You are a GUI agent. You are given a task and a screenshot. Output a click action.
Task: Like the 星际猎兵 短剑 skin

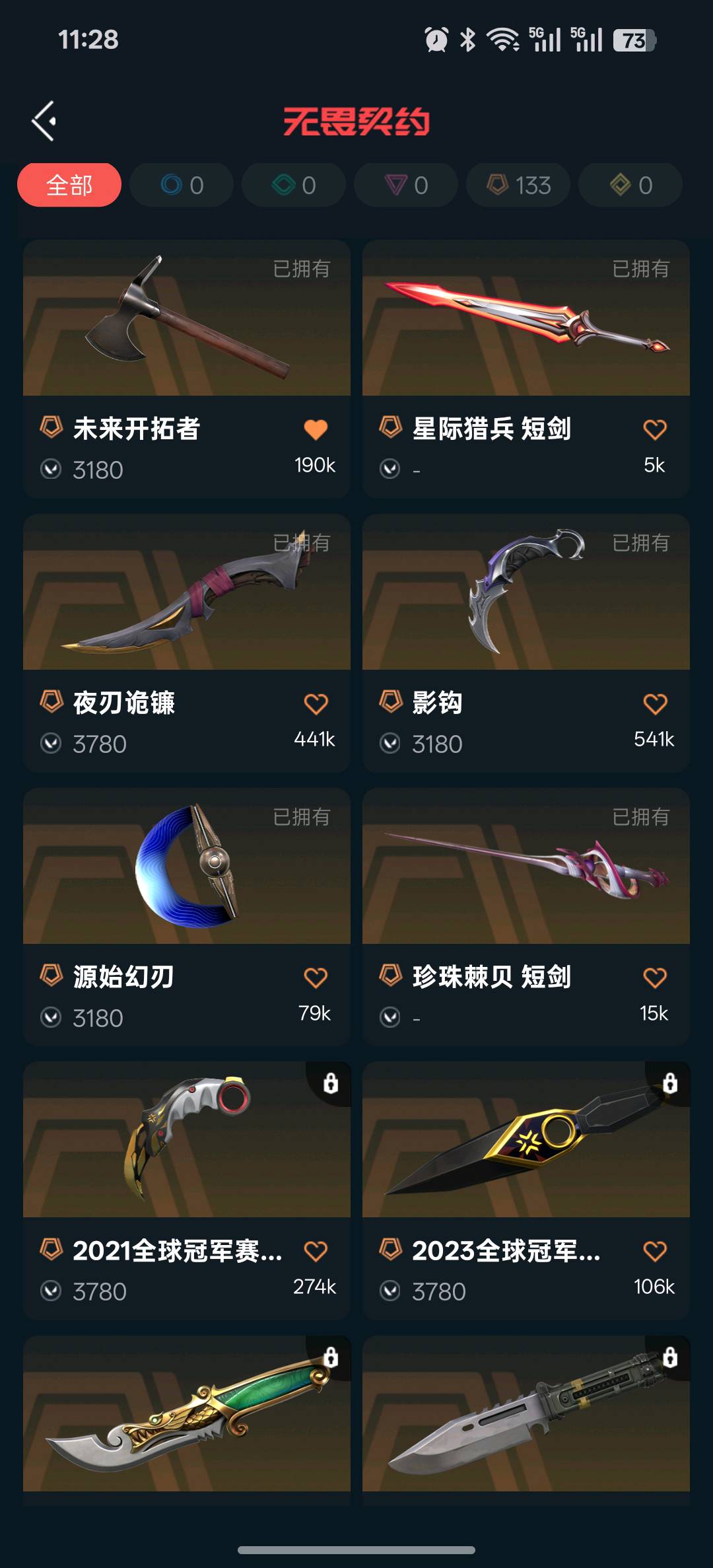click(655, 430)
